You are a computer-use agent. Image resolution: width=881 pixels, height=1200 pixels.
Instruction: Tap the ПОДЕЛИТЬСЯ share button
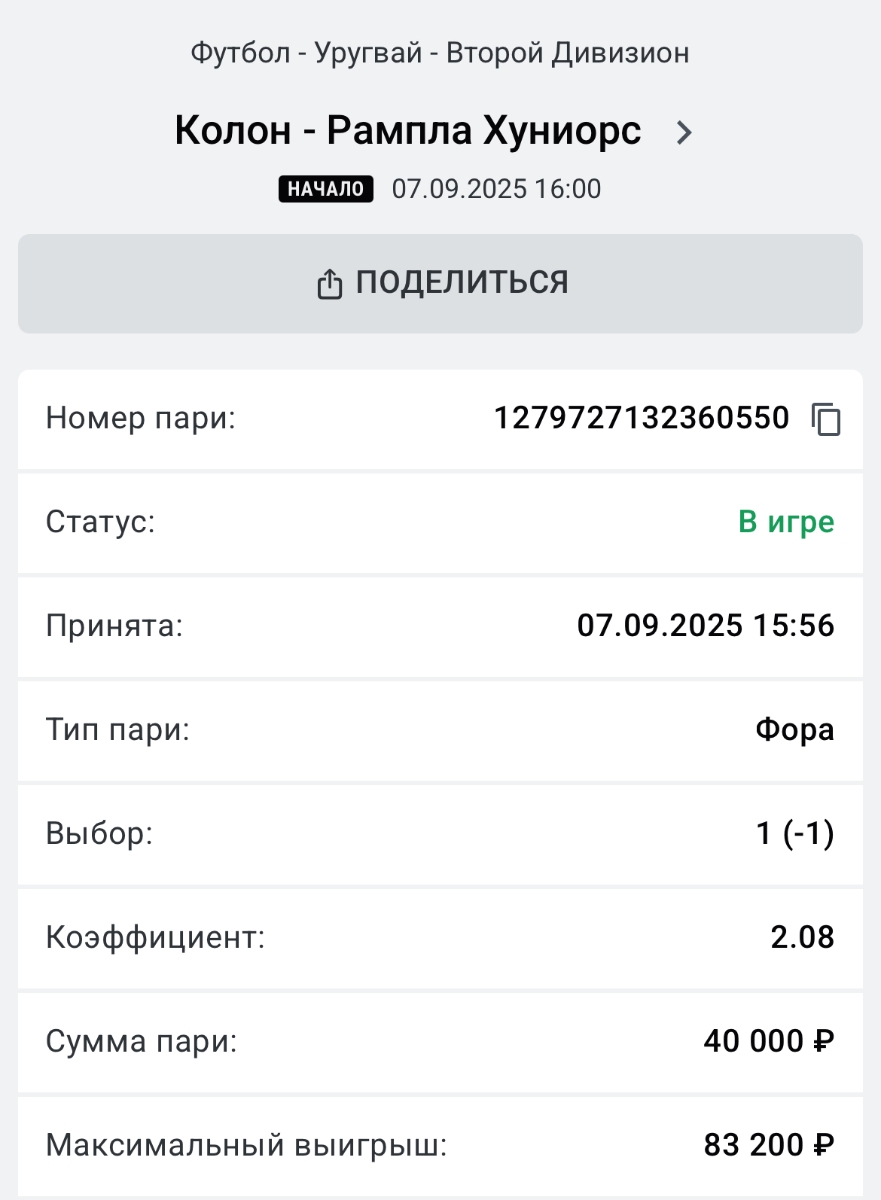(440, 283)
